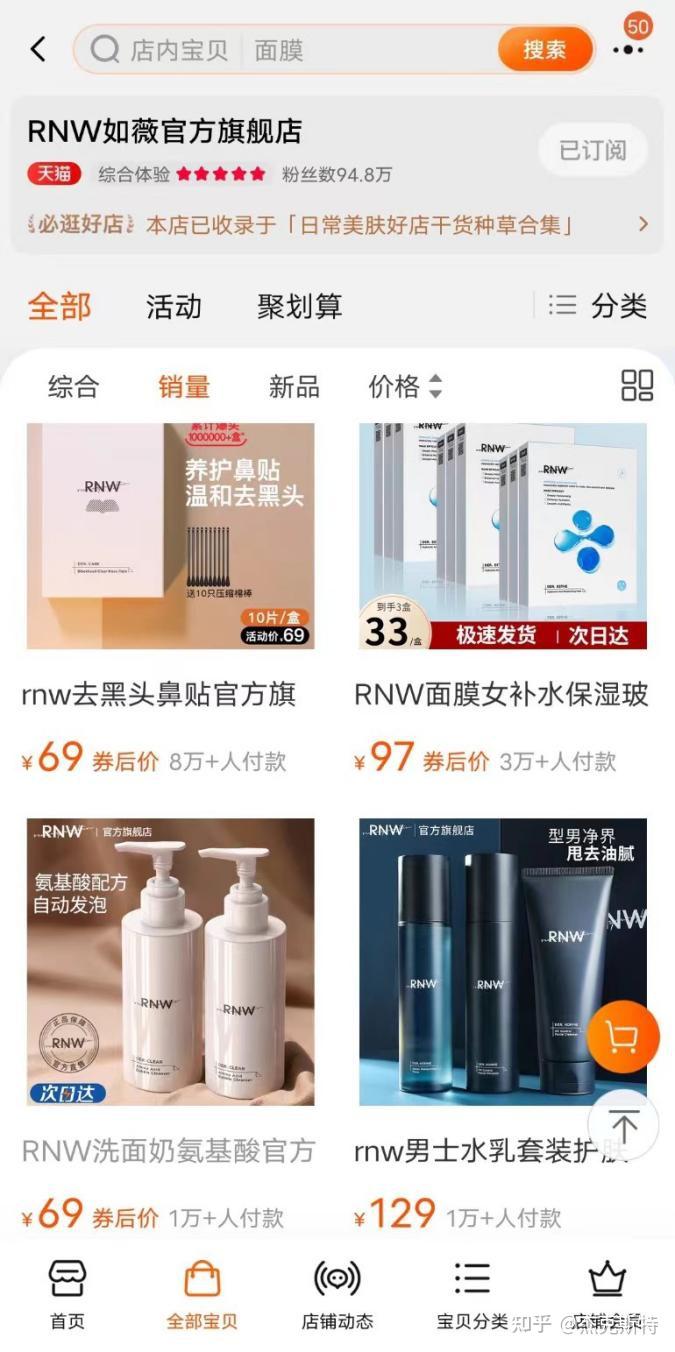The image size is (675, 1352).
Task: Sort products by 新品
Action: point(294,386)
